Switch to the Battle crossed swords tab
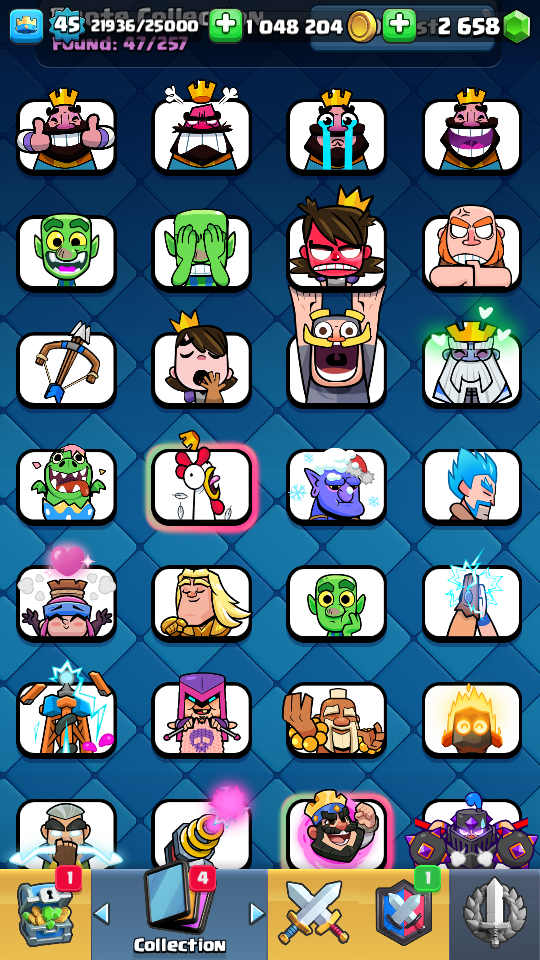Image resolution: width=540 pixels, height=960 pixels. point(313,914)
